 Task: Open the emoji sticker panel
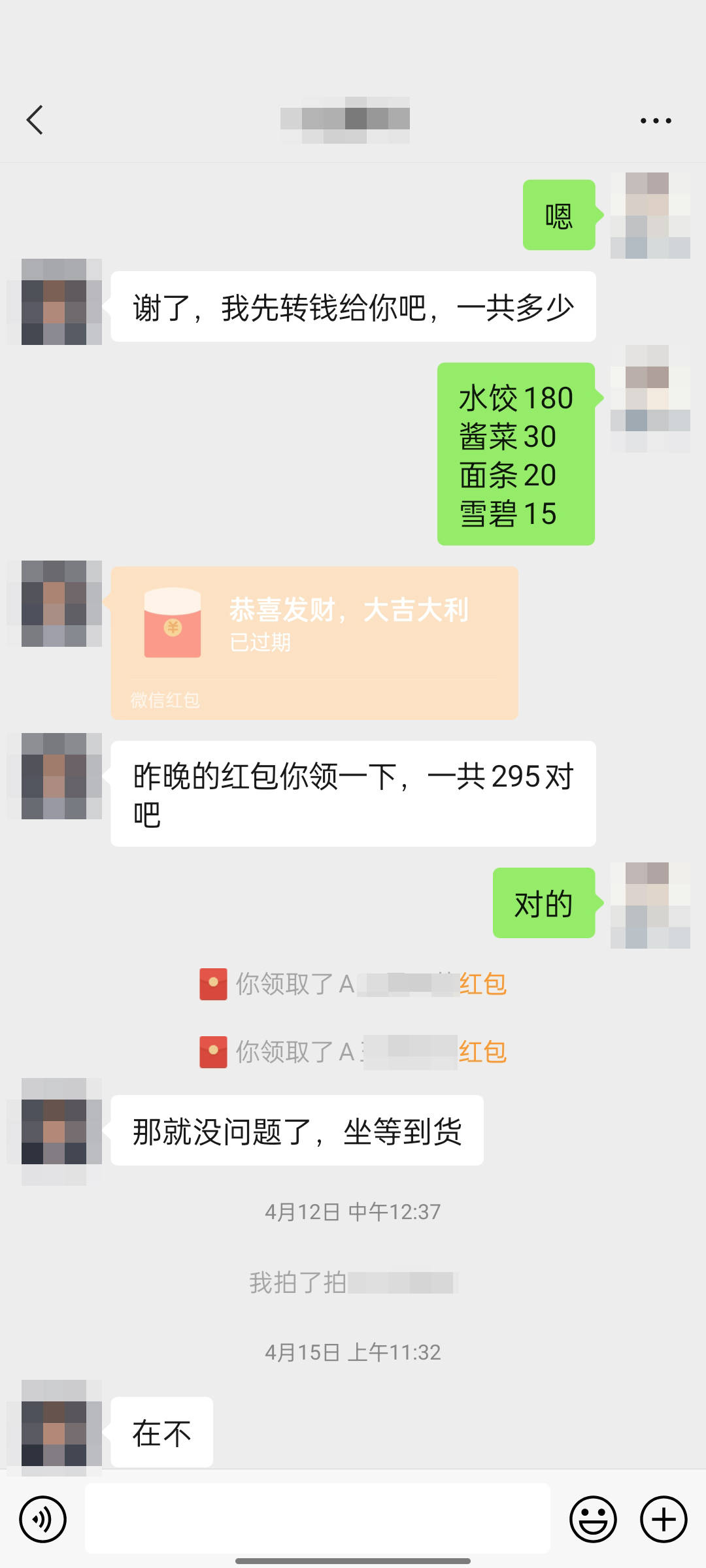coord(593,1519)
